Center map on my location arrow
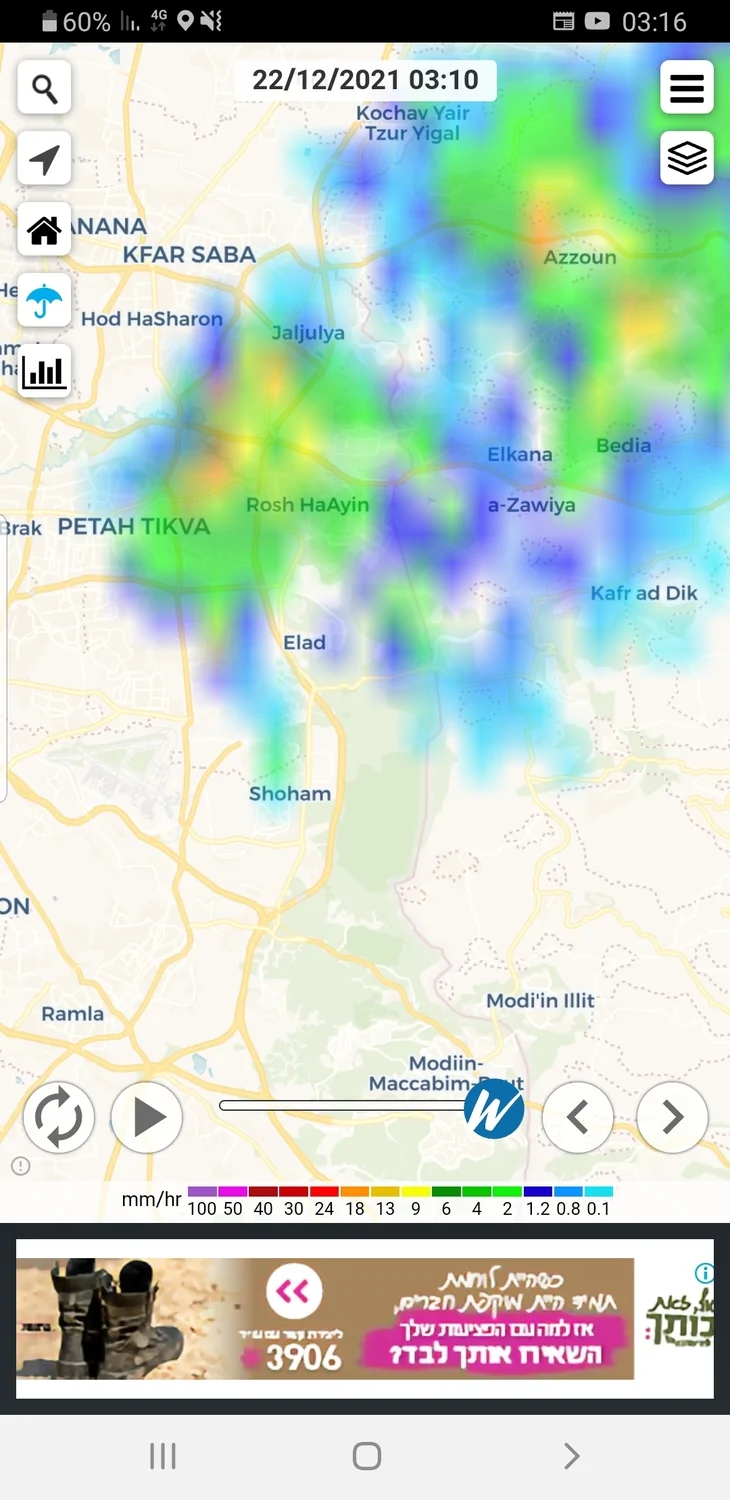 (x=44, y=159)
